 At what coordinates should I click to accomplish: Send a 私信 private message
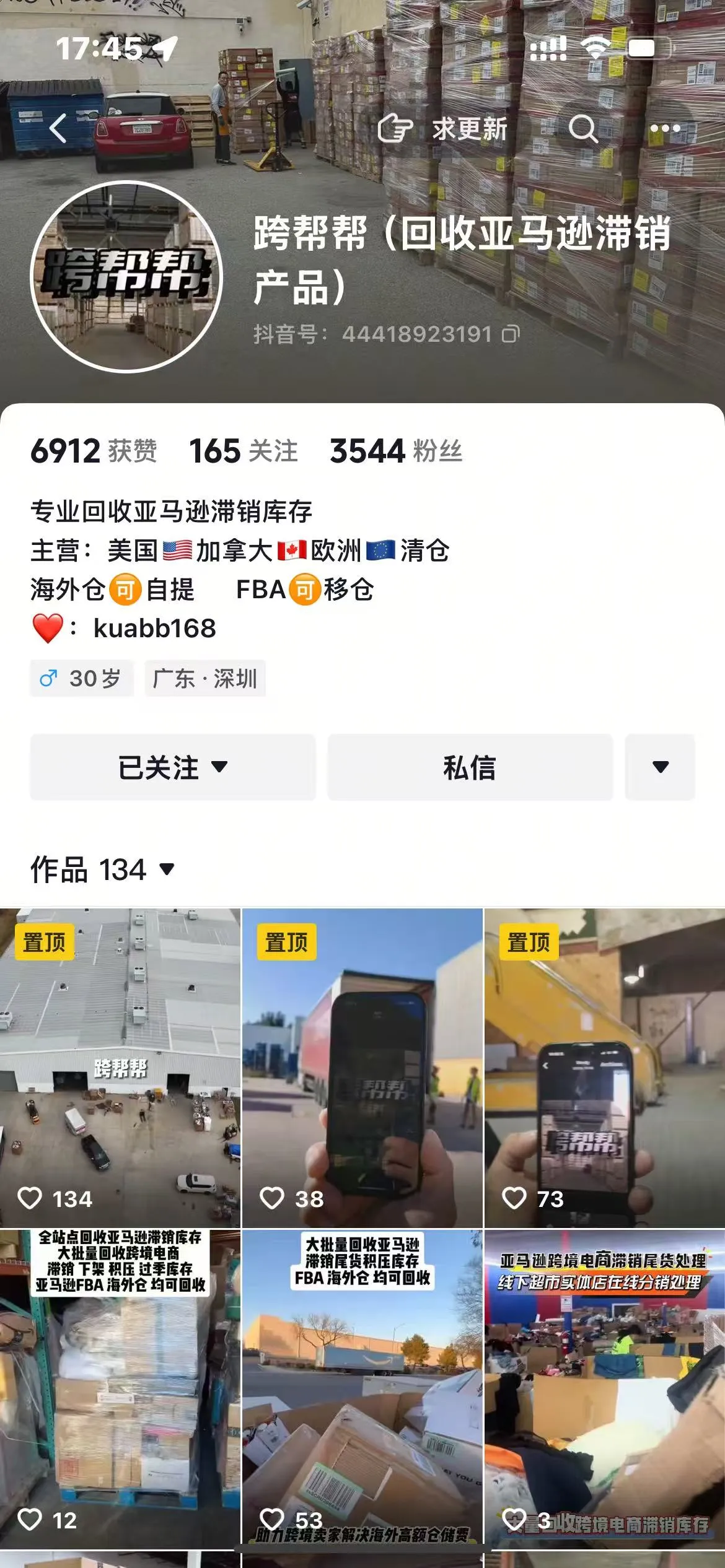470,767
